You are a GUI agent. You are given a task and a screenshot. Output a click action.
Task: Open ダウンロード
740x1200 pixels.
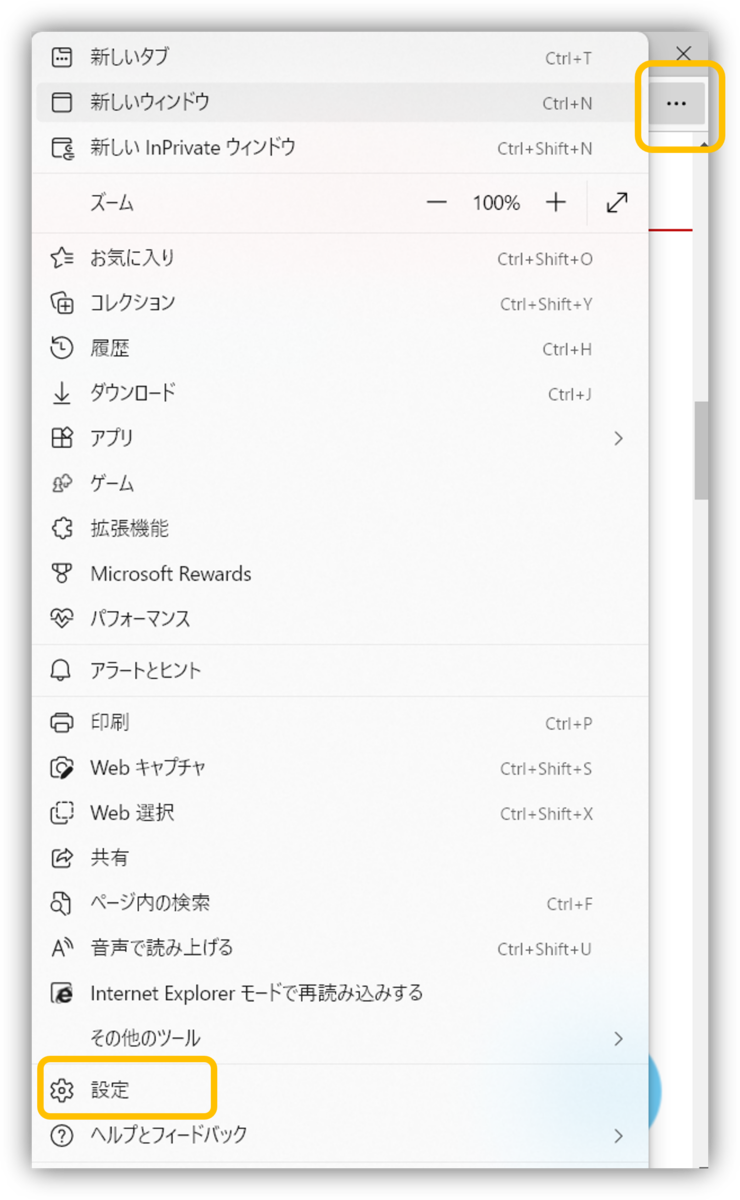pos(340,393)
